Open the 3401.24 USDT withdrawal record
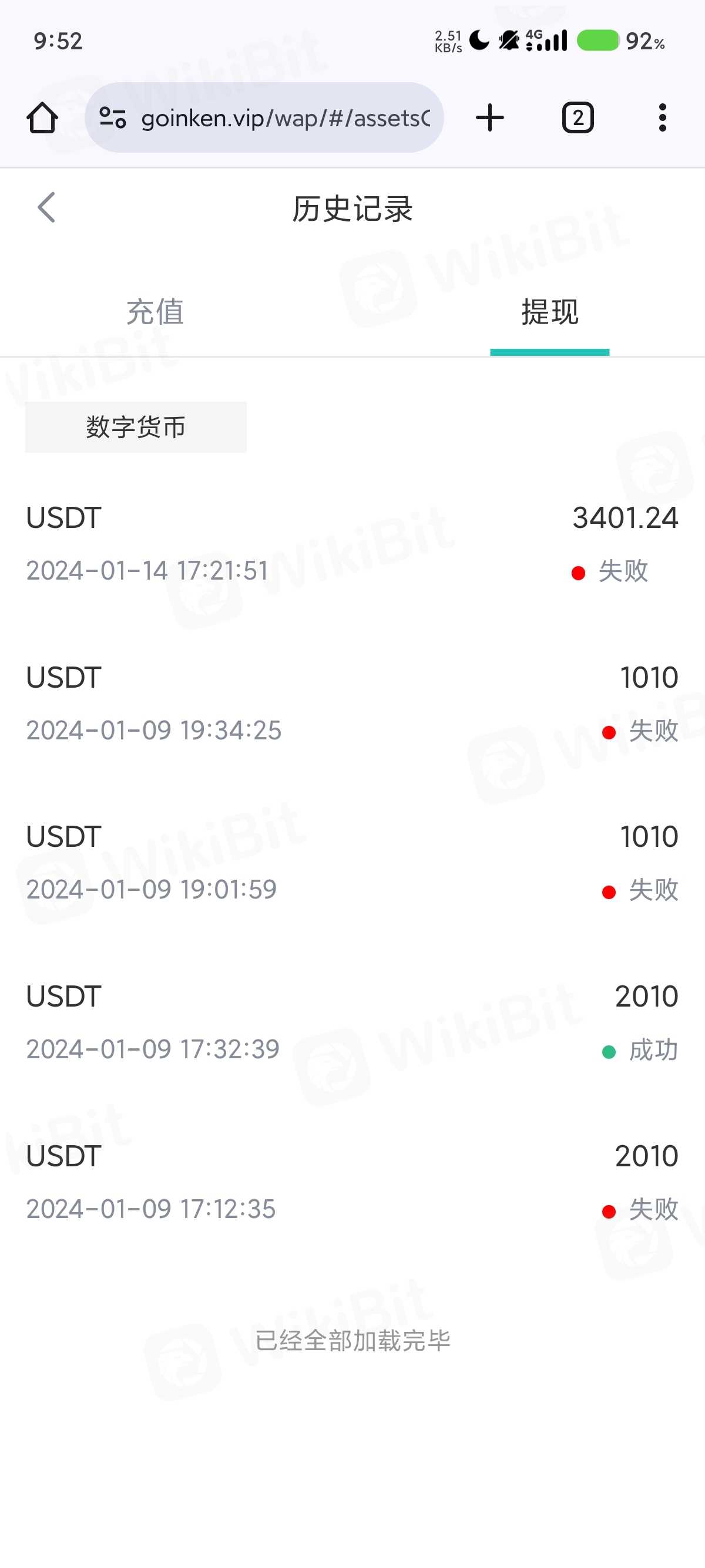The height and width of the screenshot is (1568, 705). click(x=352, y=544)
